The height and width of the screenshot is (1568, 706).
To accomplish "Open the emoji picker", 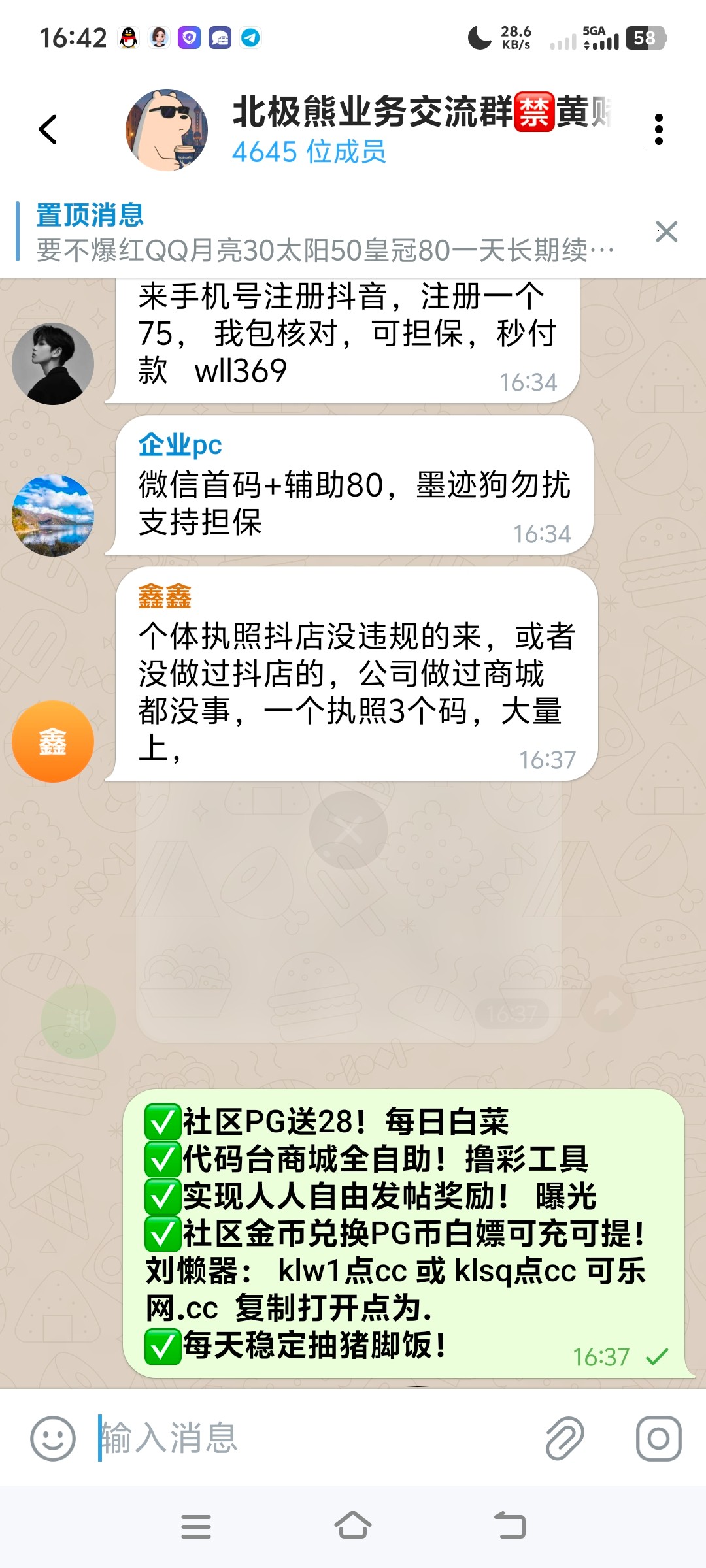I will 53,1438.
